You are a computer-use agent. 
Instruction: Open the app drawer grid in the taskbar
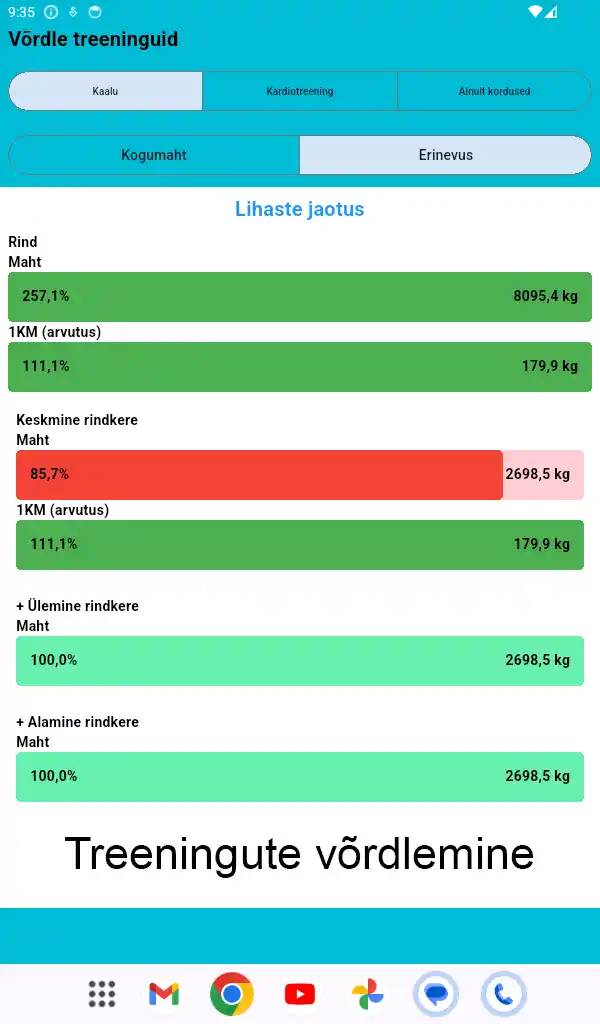(x=102, y=994)
